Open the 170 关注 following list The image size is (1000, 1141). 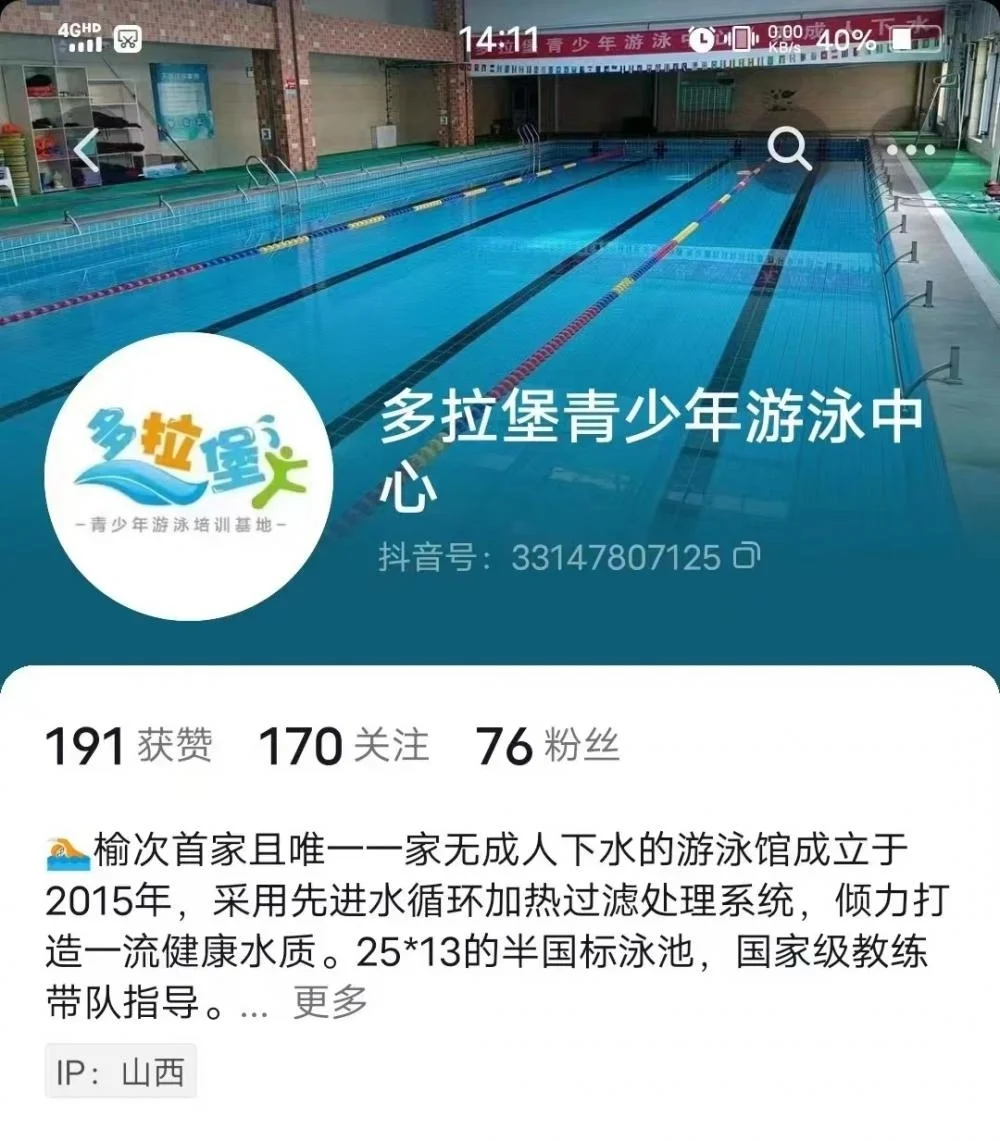tap(343, 746)
